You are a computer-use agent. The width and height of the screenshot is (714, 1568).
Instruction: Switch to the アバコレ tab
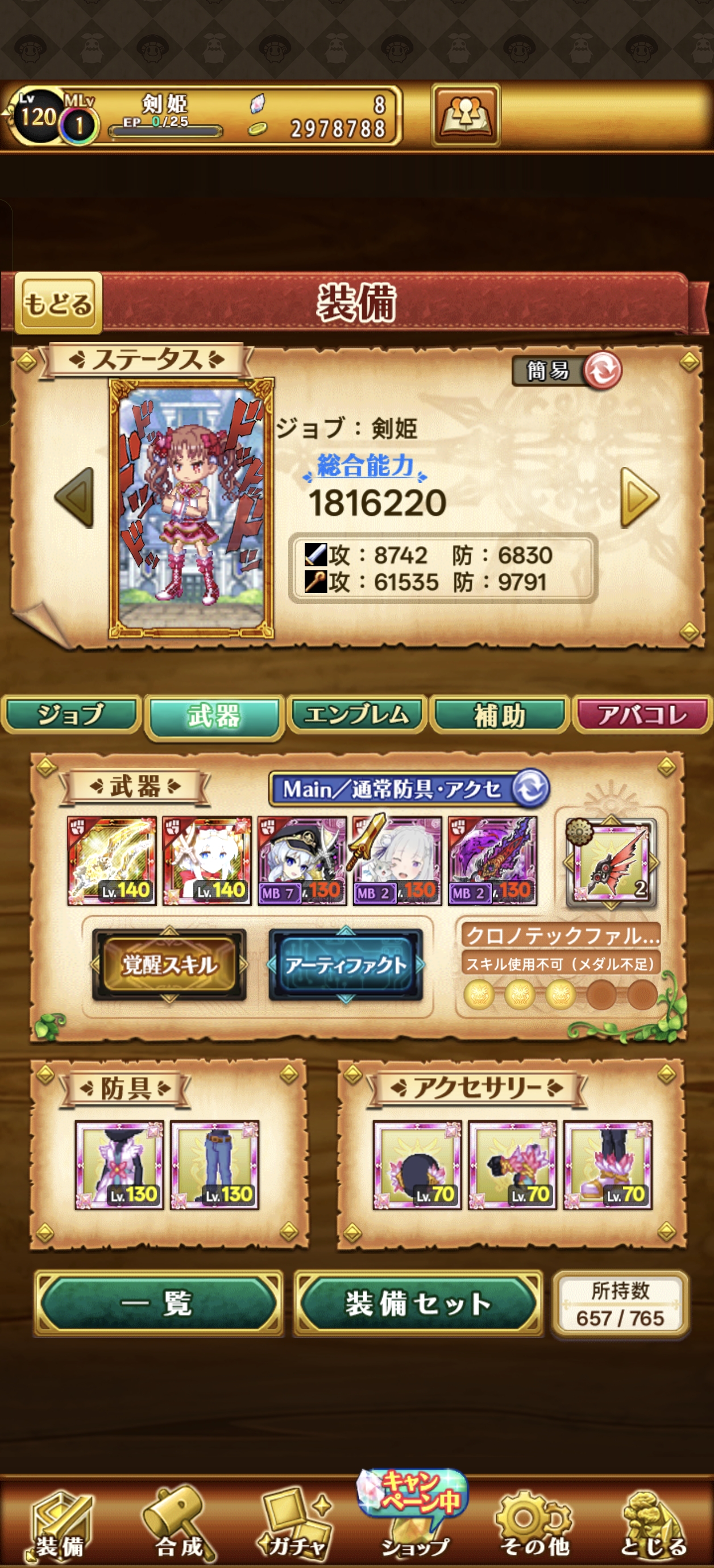(642, 715)
